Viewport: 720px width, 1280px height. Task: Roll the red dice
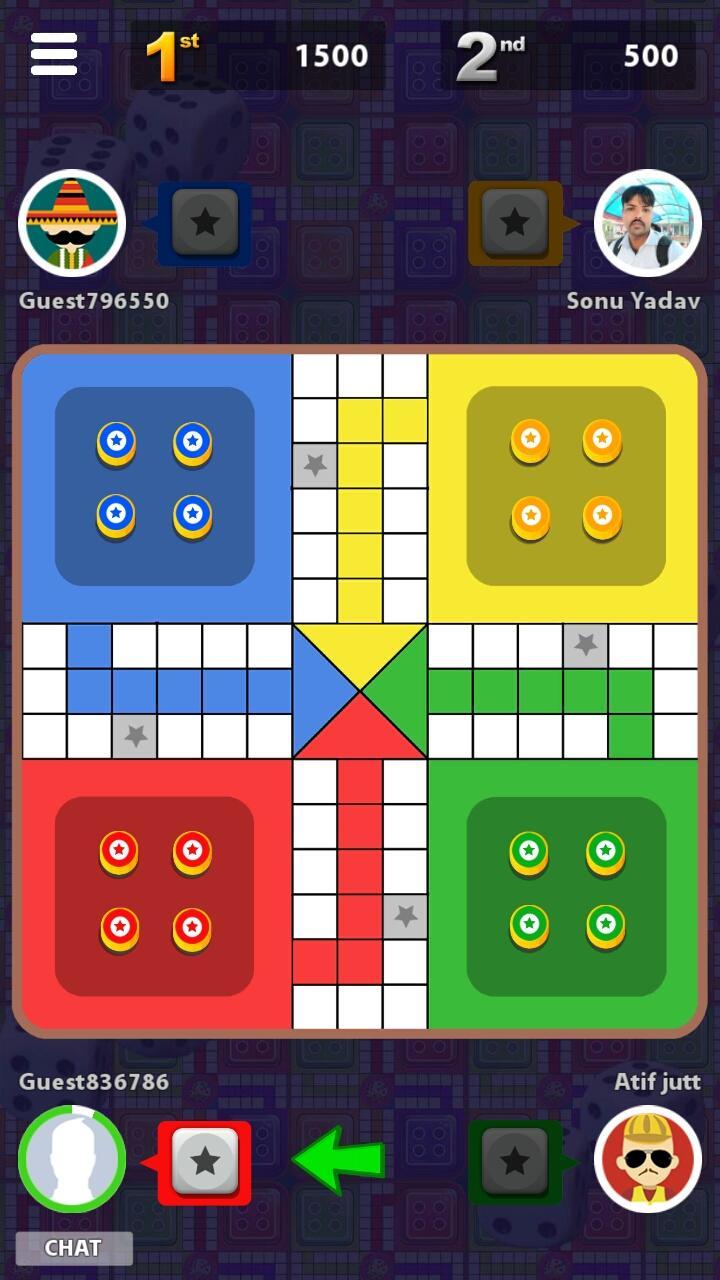click(205, 1161)
